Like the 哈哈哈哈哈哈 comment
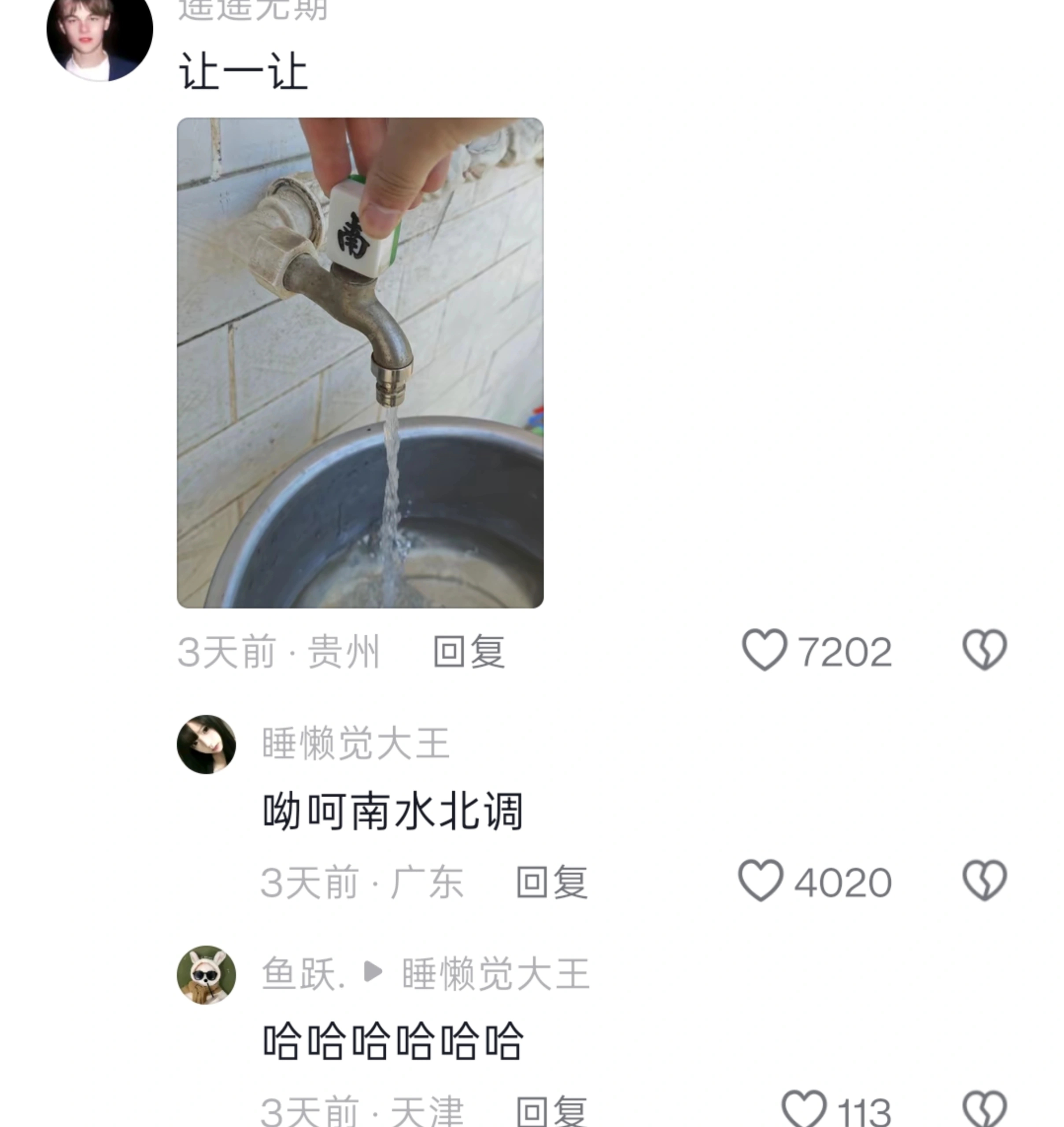Image resolution: width=1064 pixels, height=1127 pixels. click(804, 1110)
